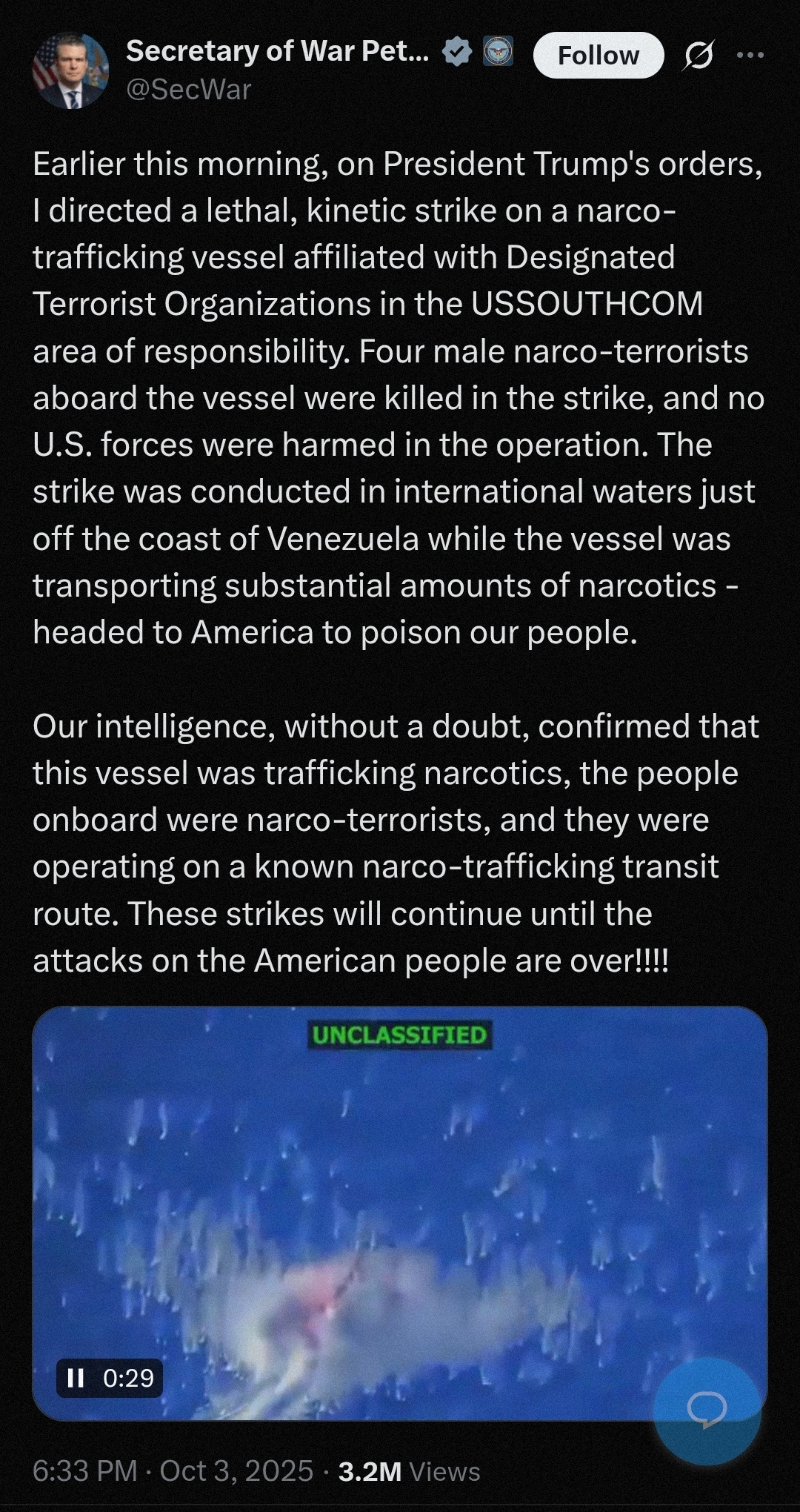The image size is (800, 1512).
Task: Open the @SecWar profile picture
Action: point(71,71)
